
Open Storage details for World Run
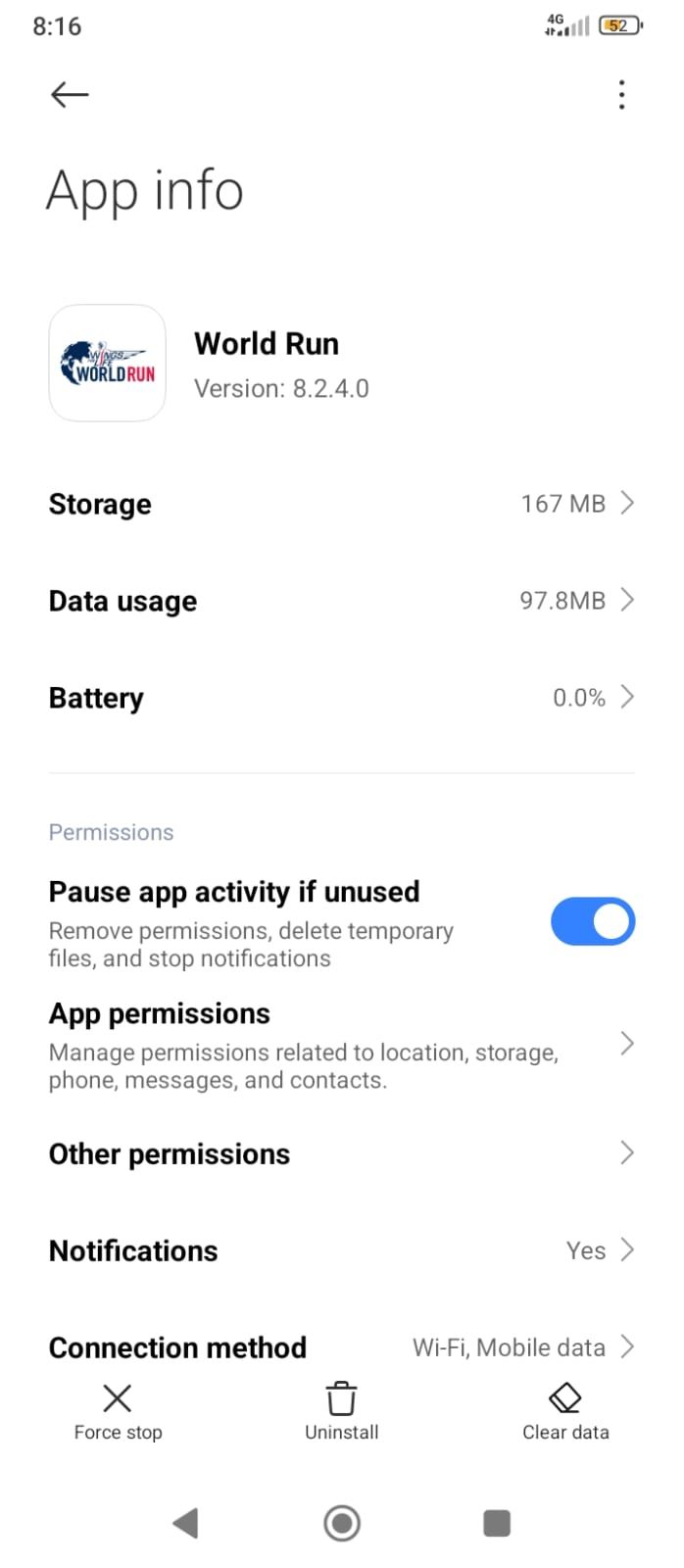pos(342,504)
